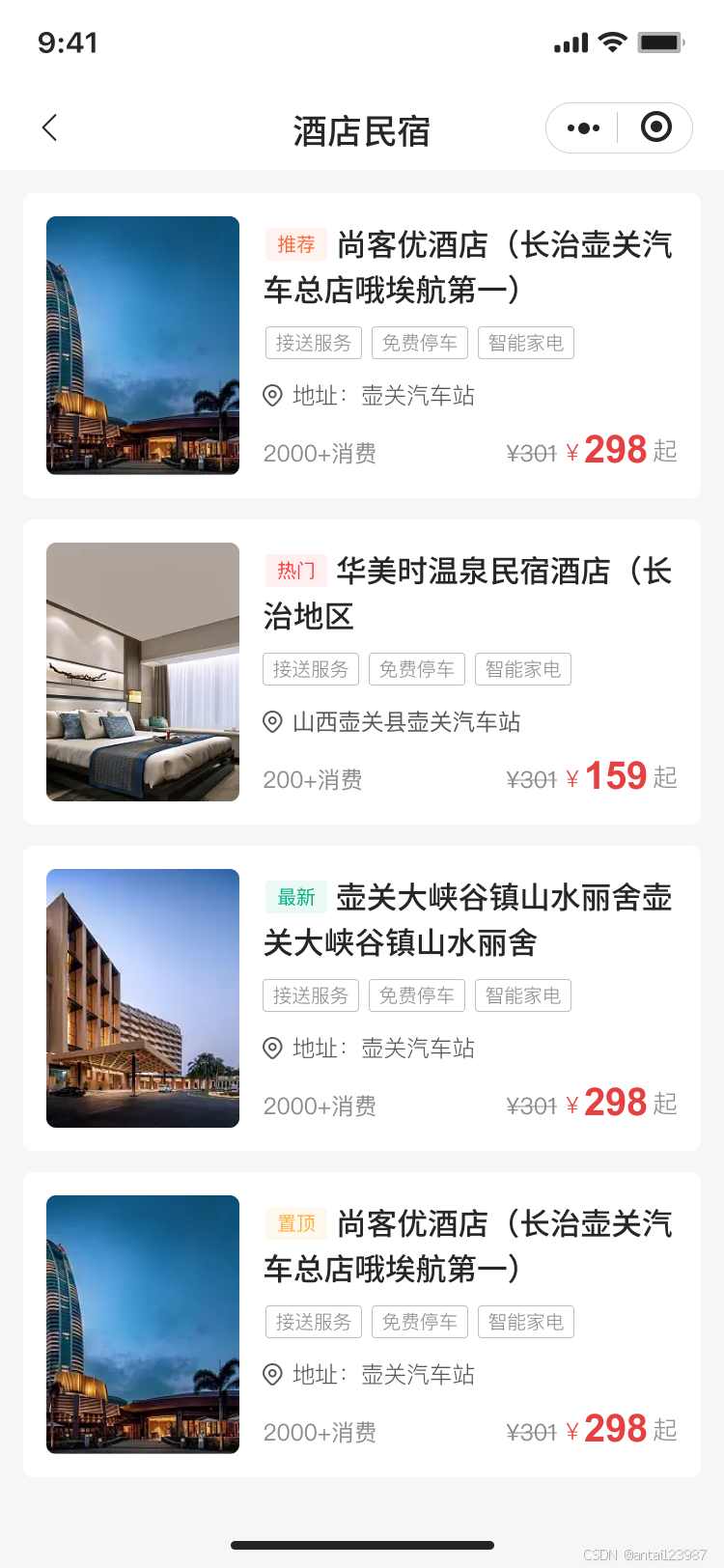The width and height of the screenshot is (724, 1568).
Task: Click the location pin beside 壶关汽车站
Action: (271, 396)
